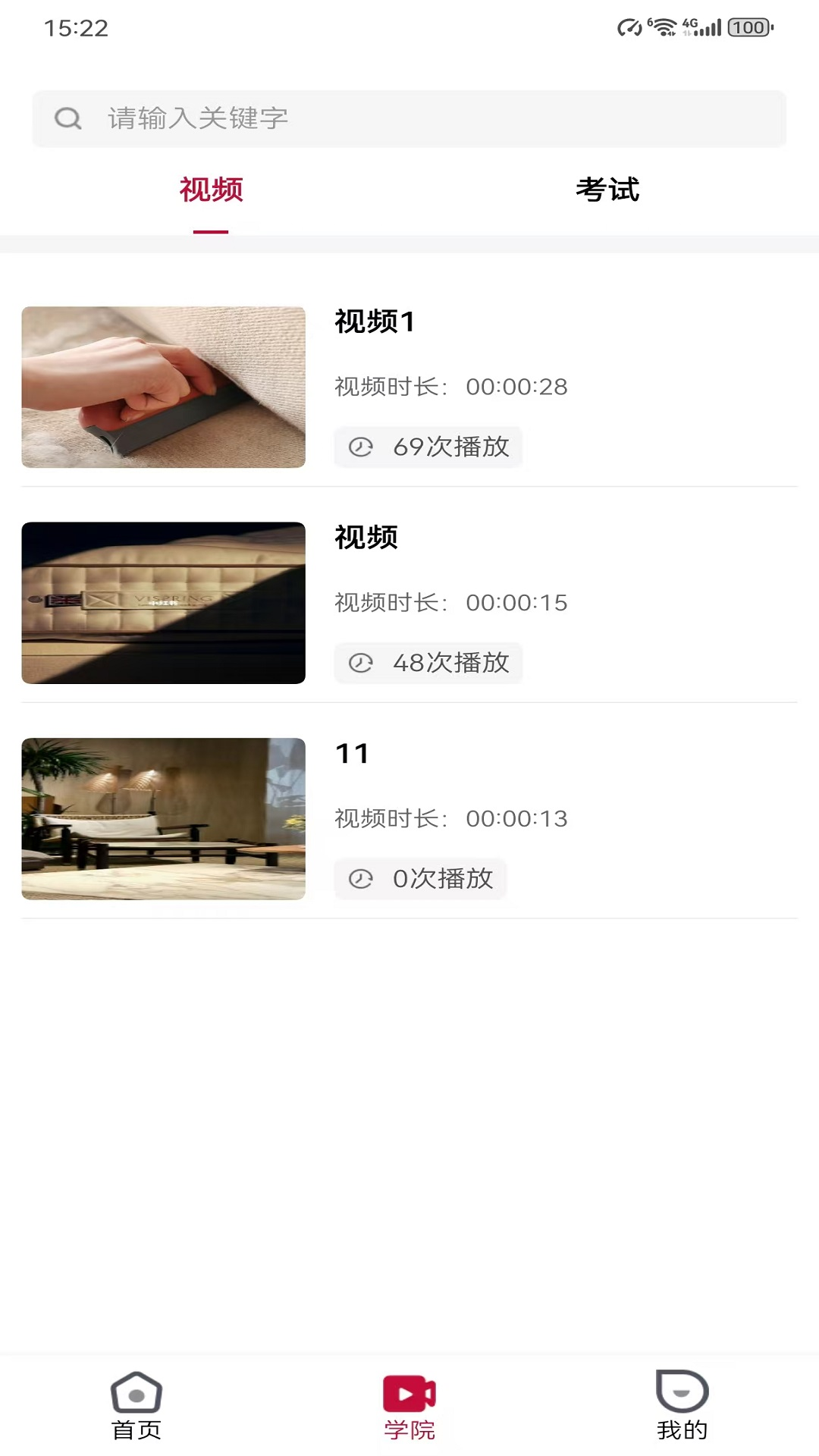Switch to the 考试 tab

[607, 191]
